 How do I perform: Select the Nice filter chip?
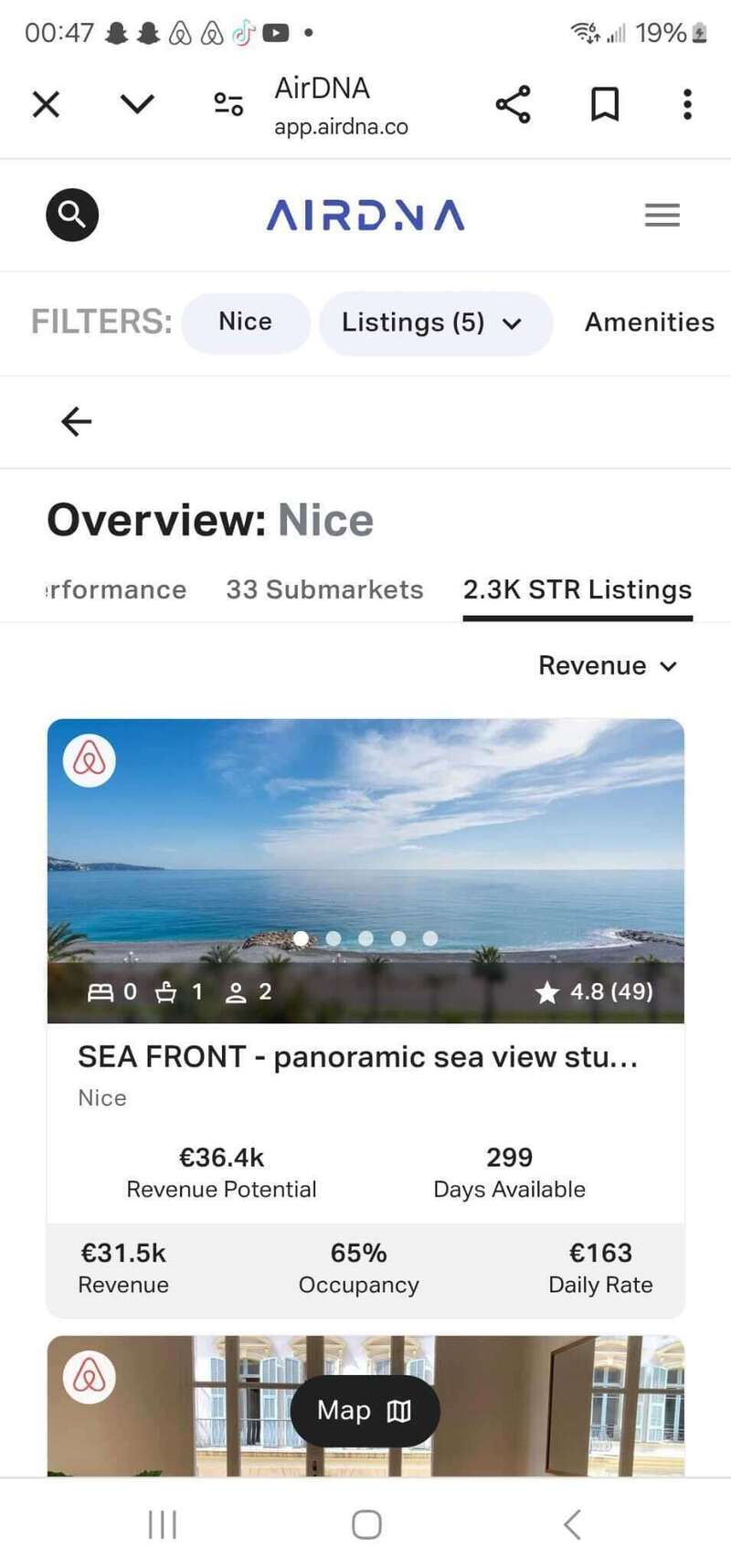245,322
